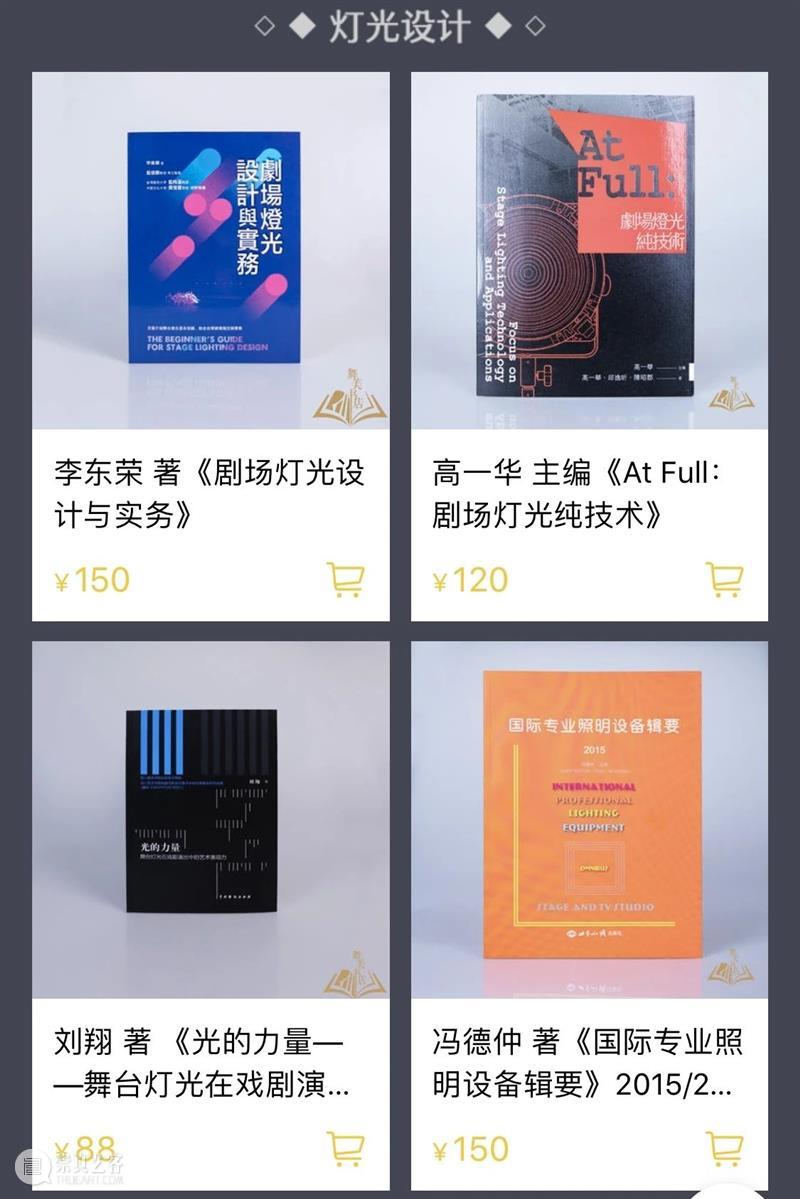Add 刘翔's 光的力量 to the cart
Viewport: 800px width, 1199px height.
pyautogui.click(x=345, y=1149)
